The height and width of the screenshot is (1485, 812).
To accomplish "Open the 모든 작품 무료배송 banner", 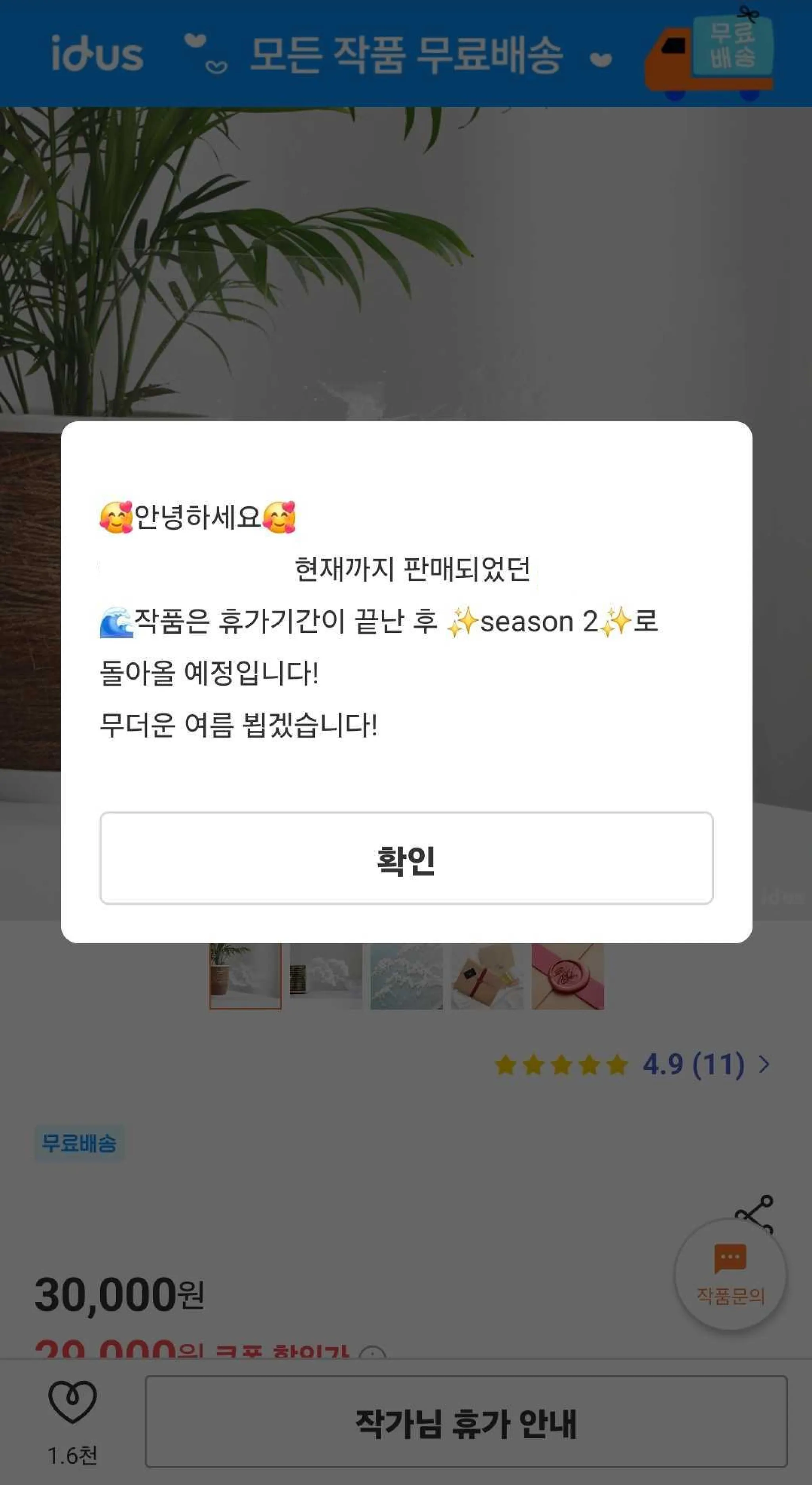I will (x=406, y=54).
